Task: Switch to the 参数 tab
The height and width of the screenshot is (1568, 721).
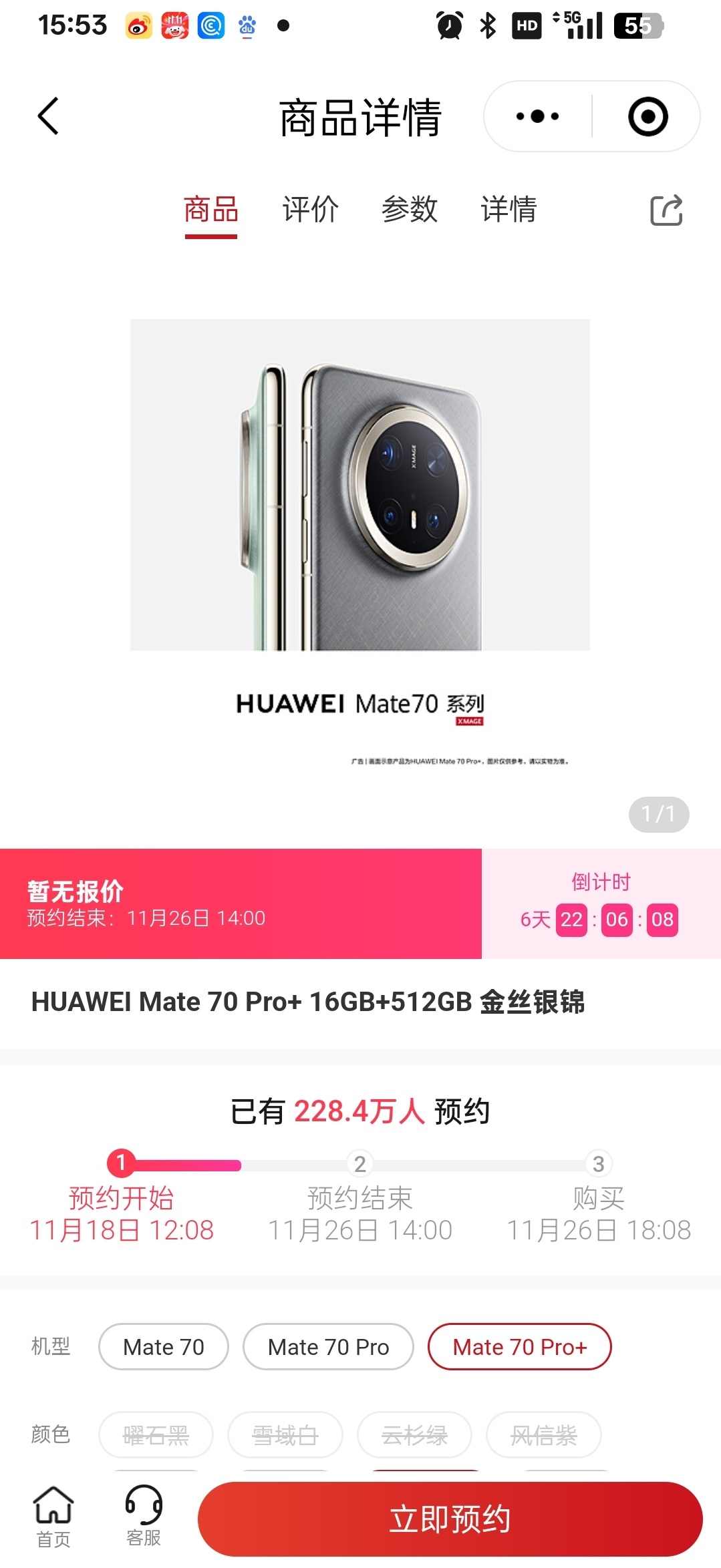Action: click(409, 210)
